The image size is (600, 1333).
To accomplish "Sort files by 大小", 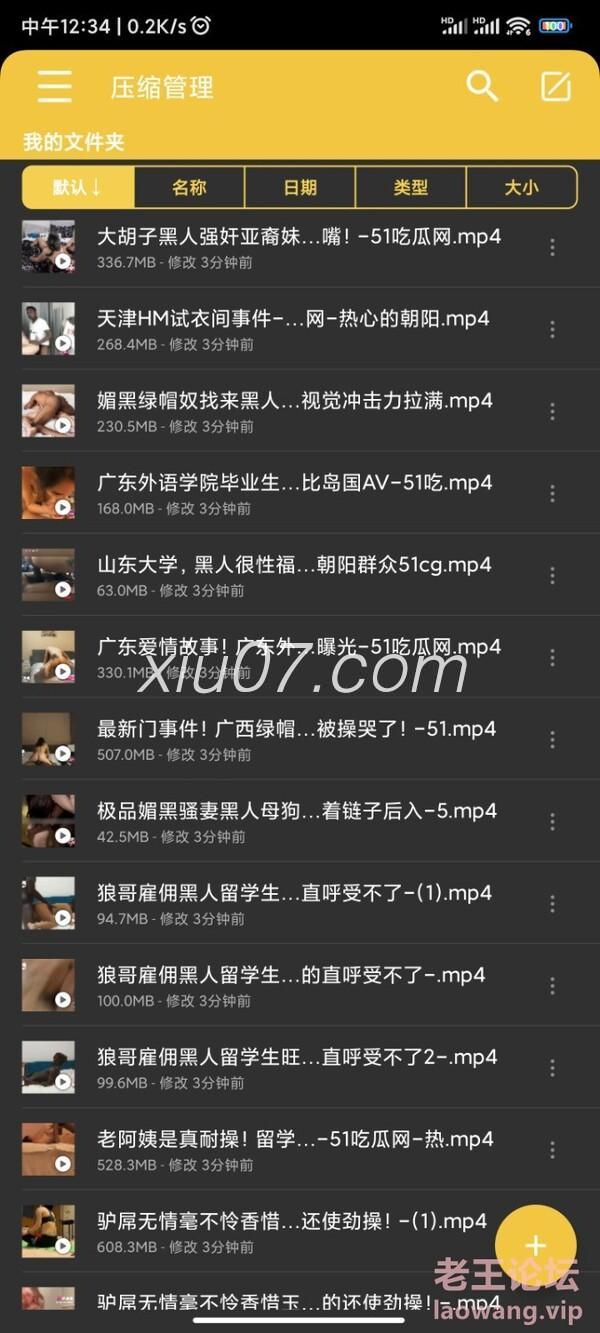I will click(521, 187).
